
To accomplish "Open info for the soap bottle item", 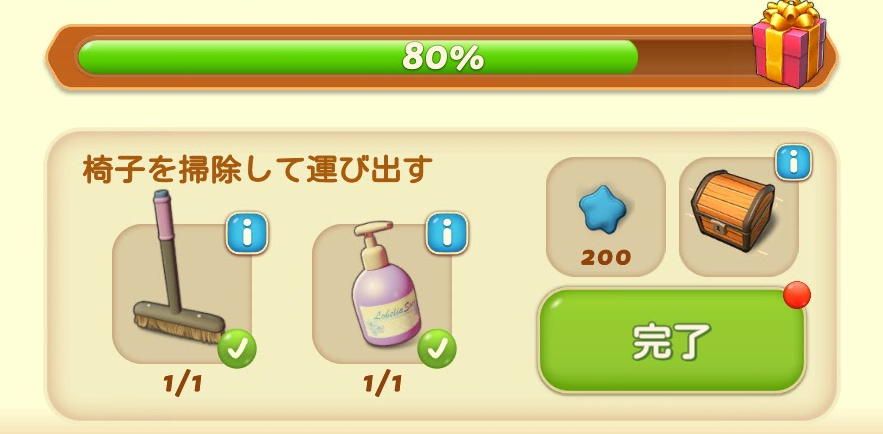I will pos(447,232).
